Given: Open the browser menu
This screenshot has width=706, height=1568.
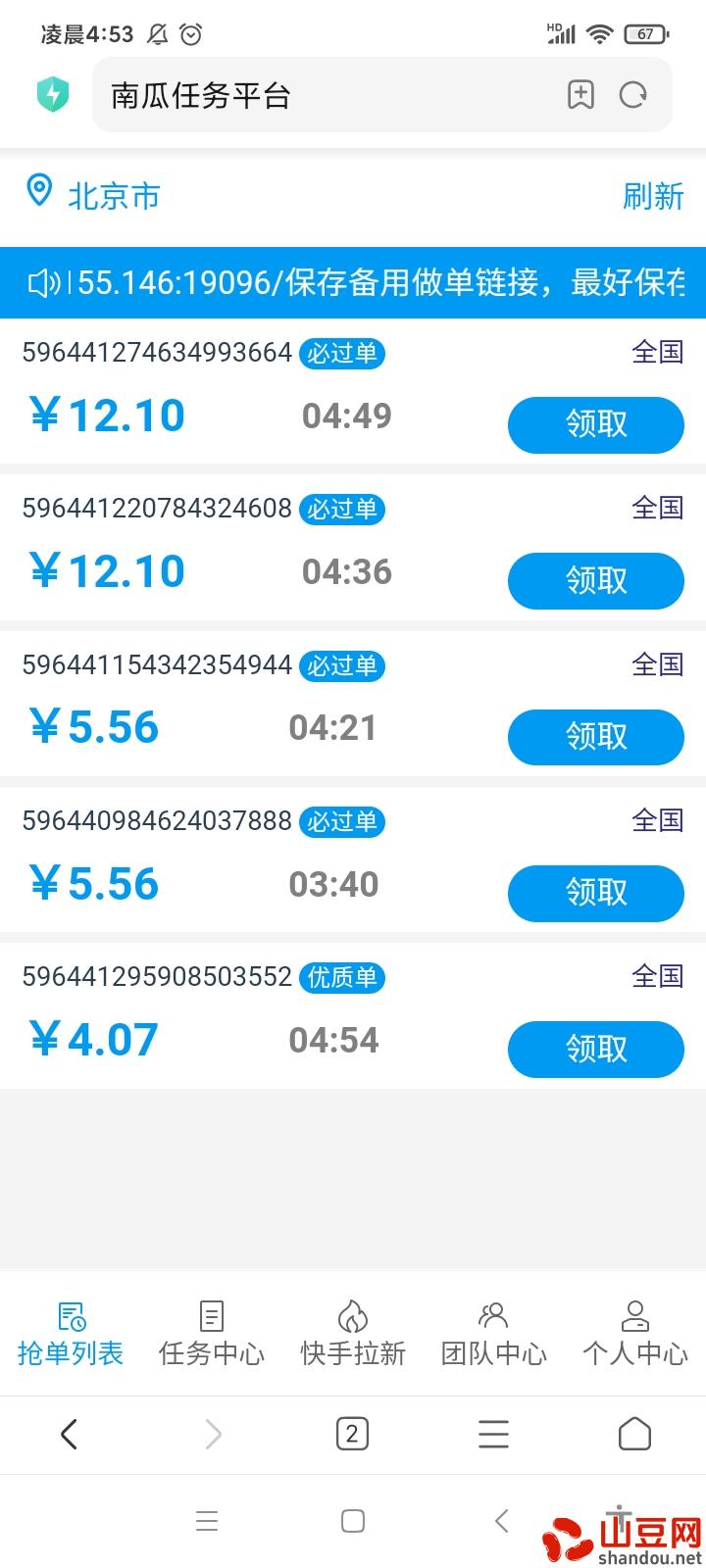Looking at the screenshot, I should click(493, 1435).
